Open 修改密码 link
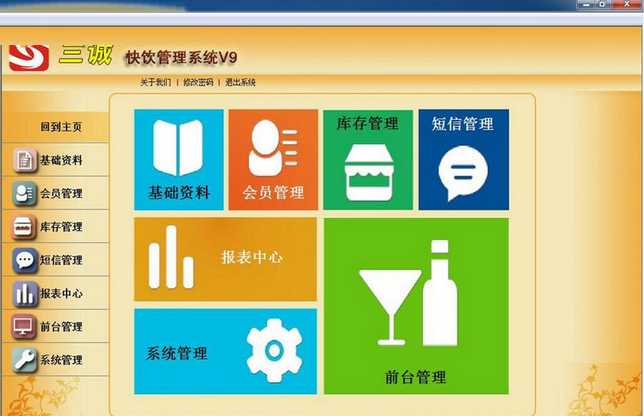Viewport: 644px width, 416px height. click(x=197, y=82)
